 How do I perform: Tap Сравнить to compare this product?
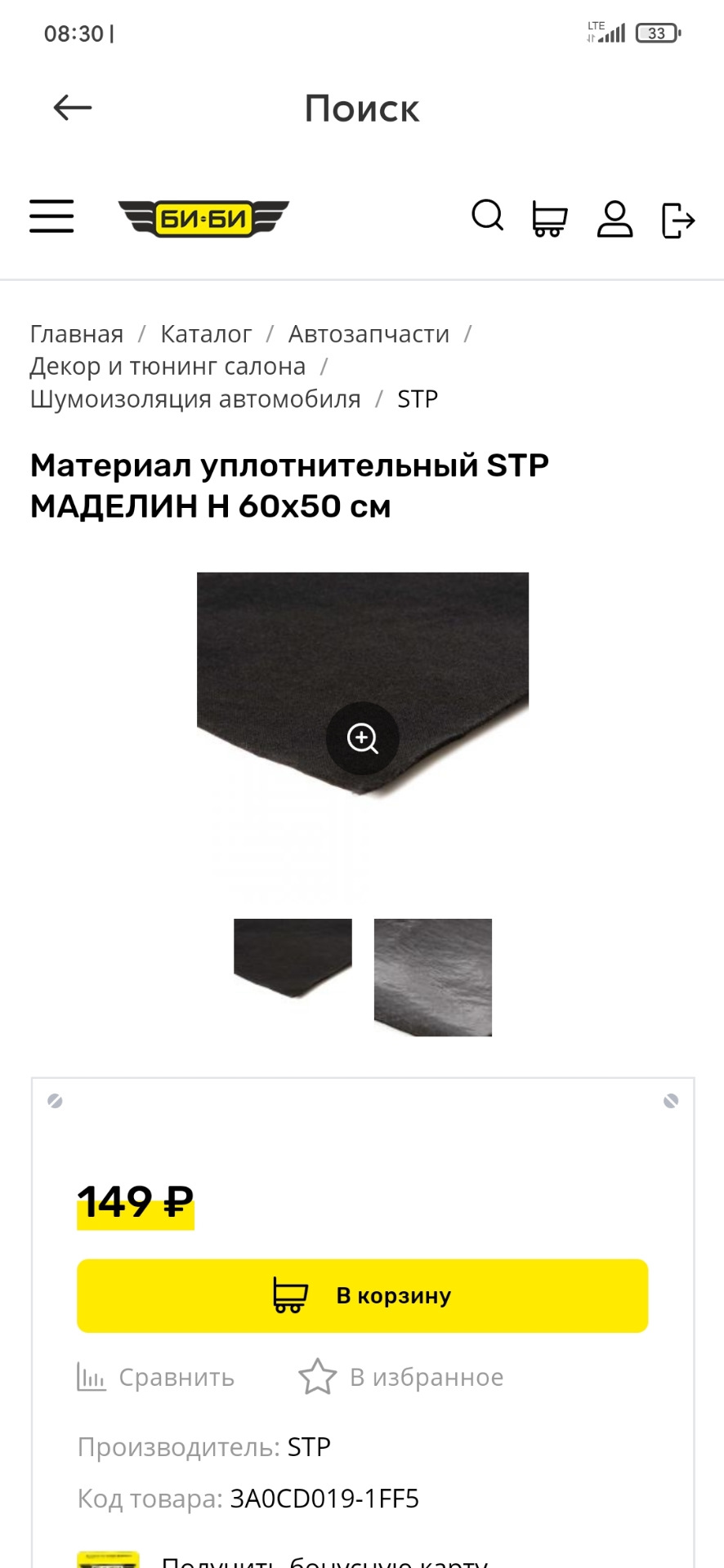click(x=156, y=1378)
